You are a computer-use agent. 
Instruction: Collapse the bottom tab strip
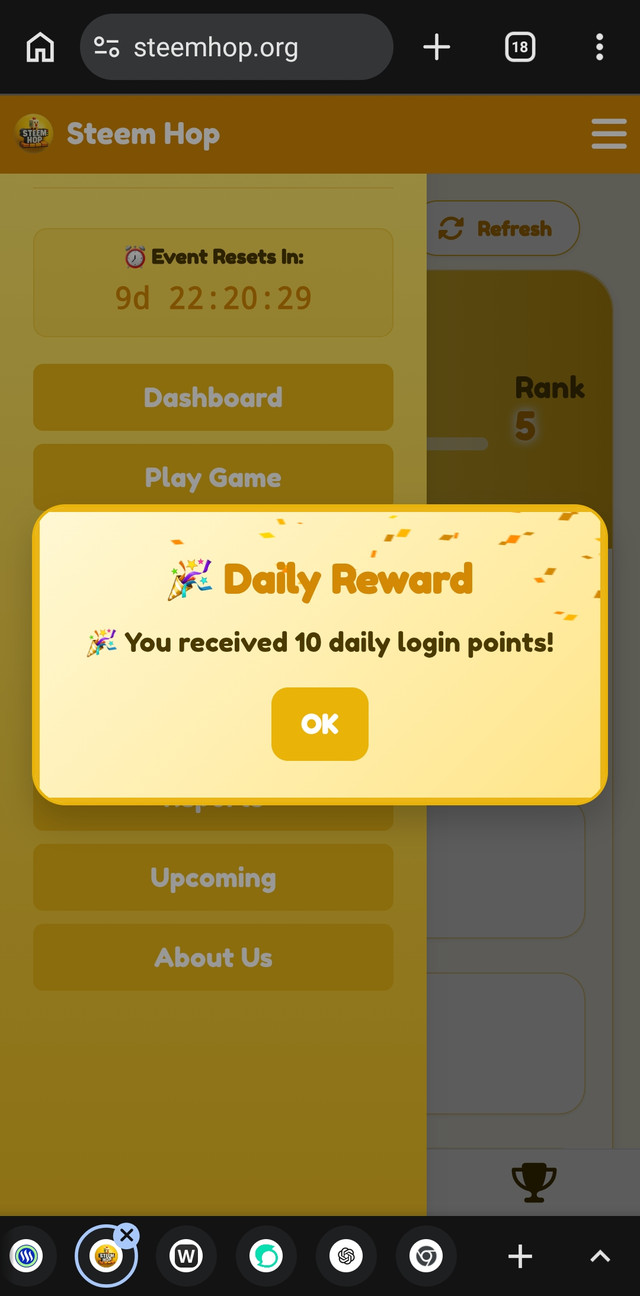[x=599, y=1256]
